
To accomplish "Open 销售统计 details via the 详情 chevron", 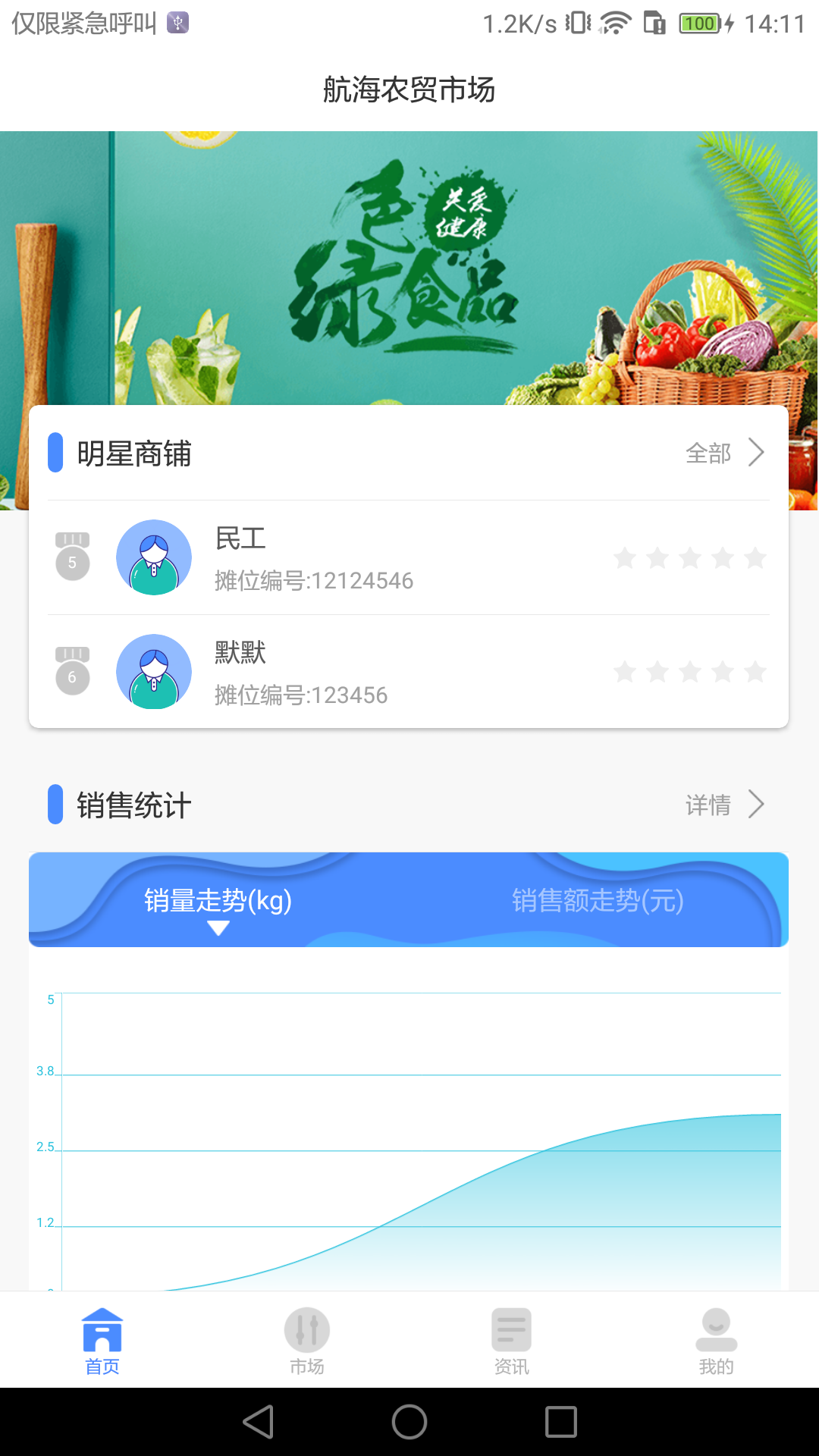I will point(755,805).
